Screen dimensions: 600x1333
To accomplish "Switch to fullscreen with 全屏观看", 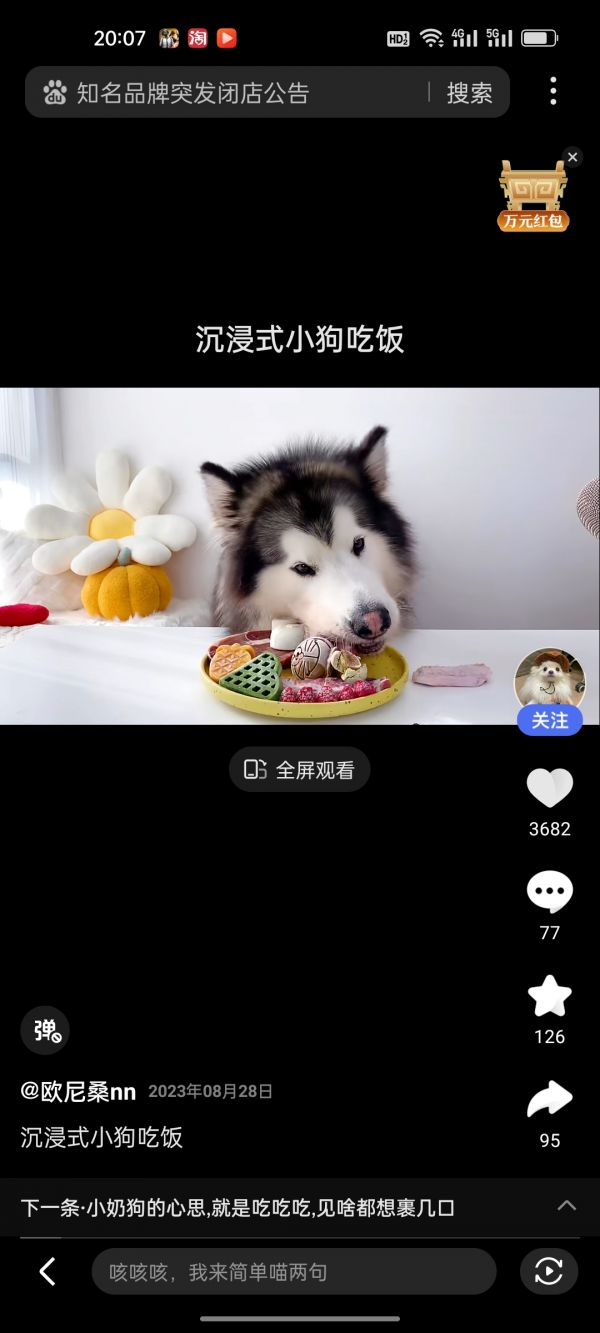I will [x=300, y=770].
